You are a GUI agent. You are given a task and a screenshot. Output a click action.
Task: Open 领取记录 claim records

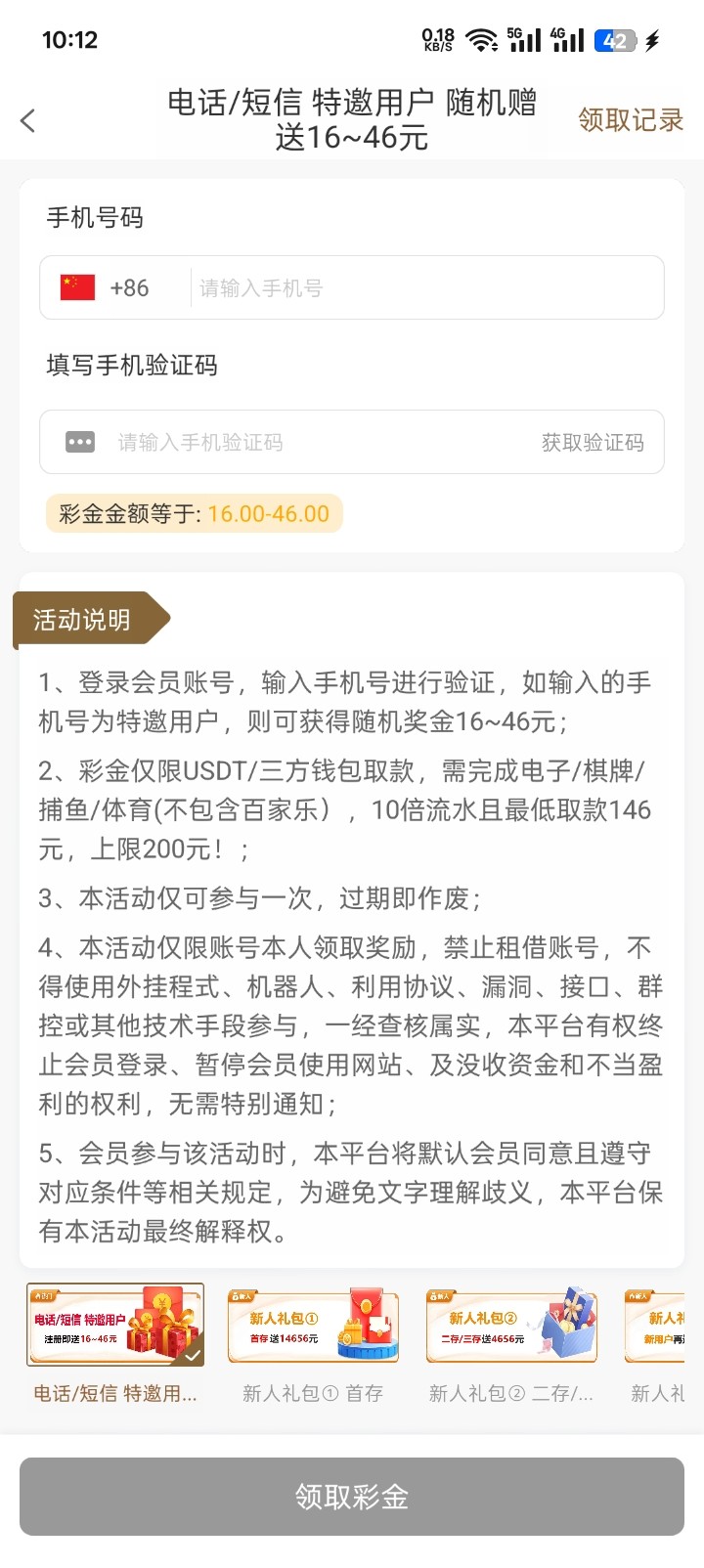click(x=630, y=120)
